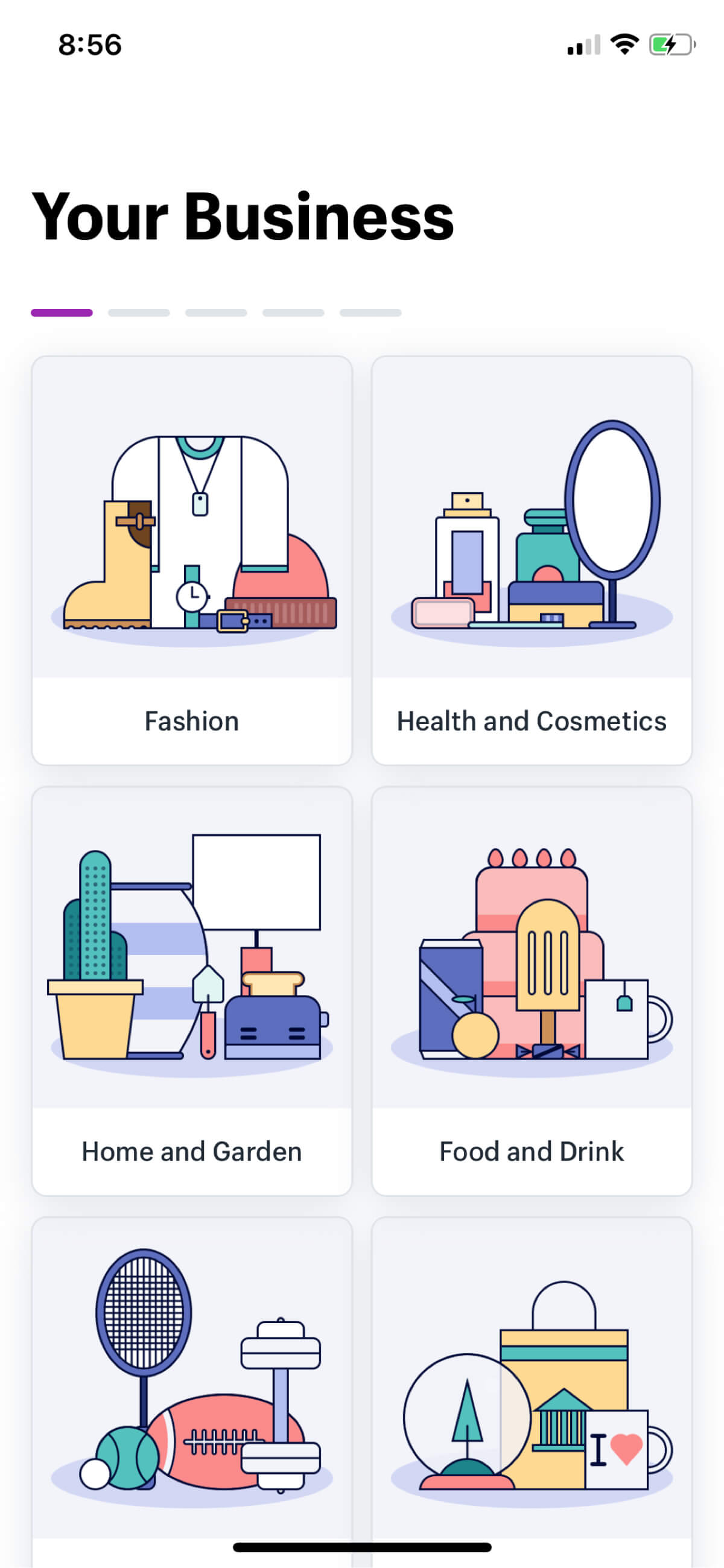The width and height of the screenshot is (724, 1568).
Task: Choose the Health and Cosmetics card
Action: click(531, 560)
